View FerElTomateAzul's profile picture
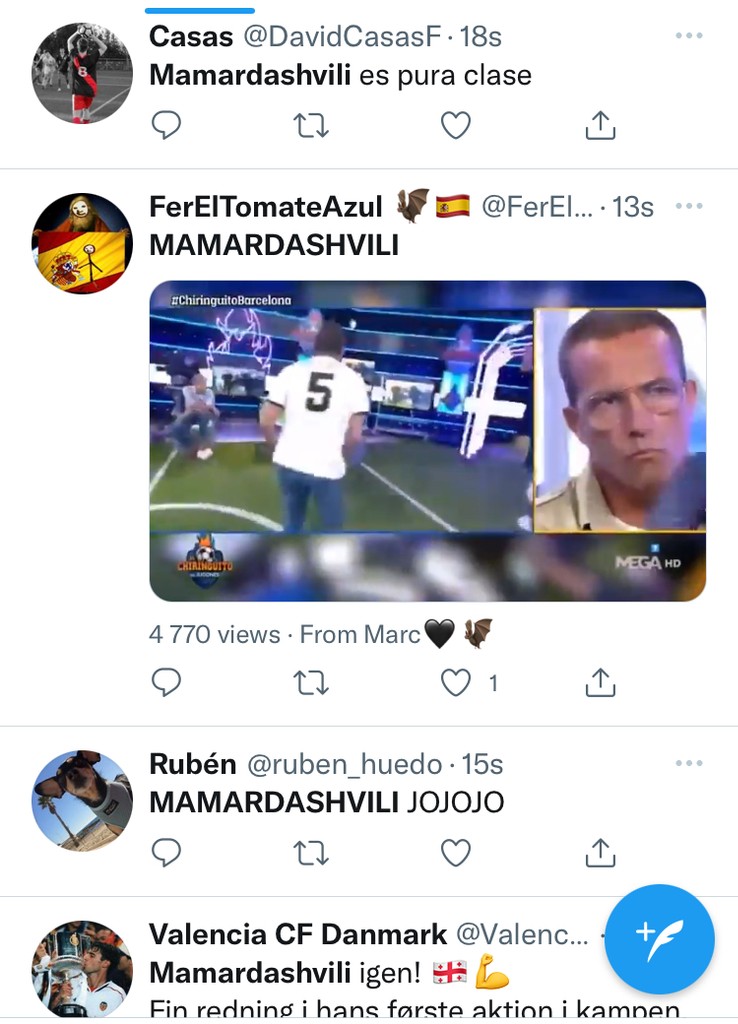The image size is (738, 1024). pyautogui.click(x=82, y=243)
